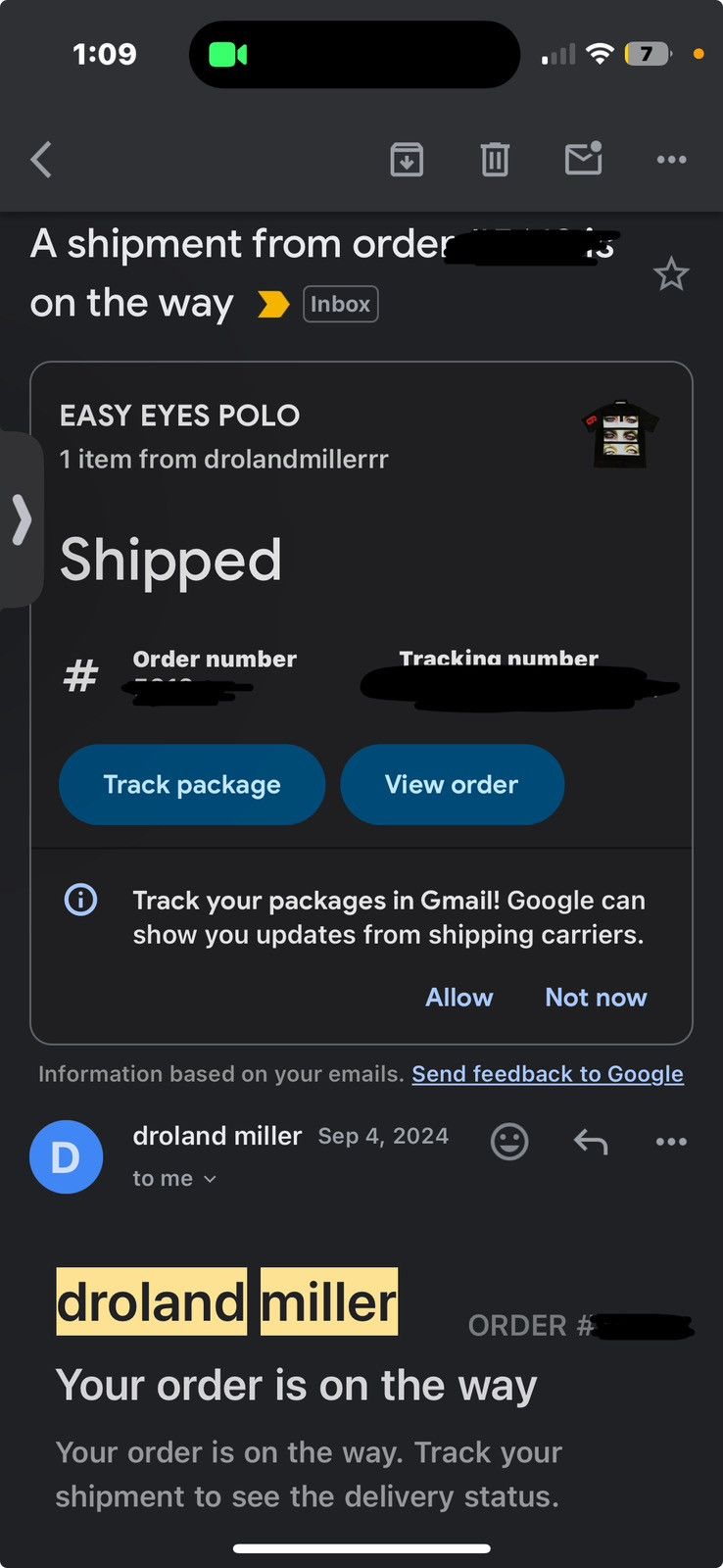Open the top toolbar overflow menu
723x1568 pixels.
tap(671, 159)
